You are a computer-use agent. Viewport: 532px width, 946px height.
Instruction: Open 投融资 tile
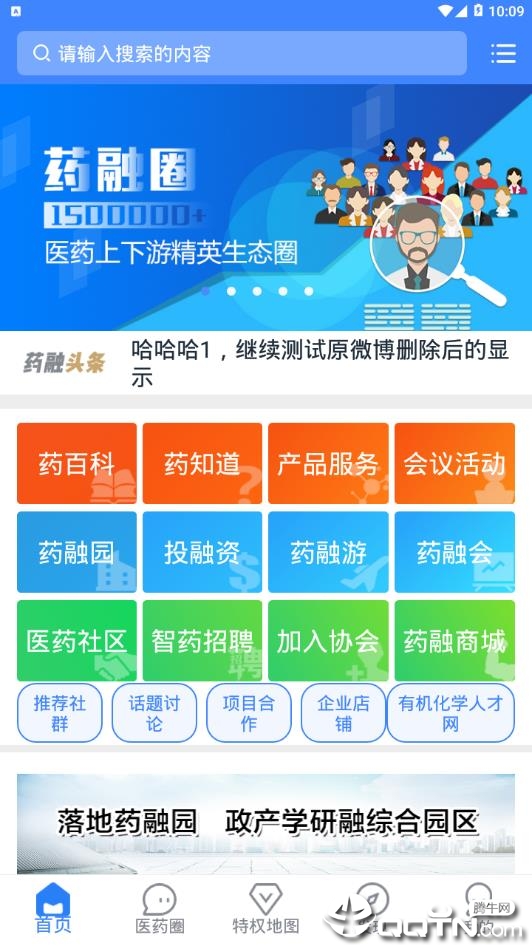point(203,552)
